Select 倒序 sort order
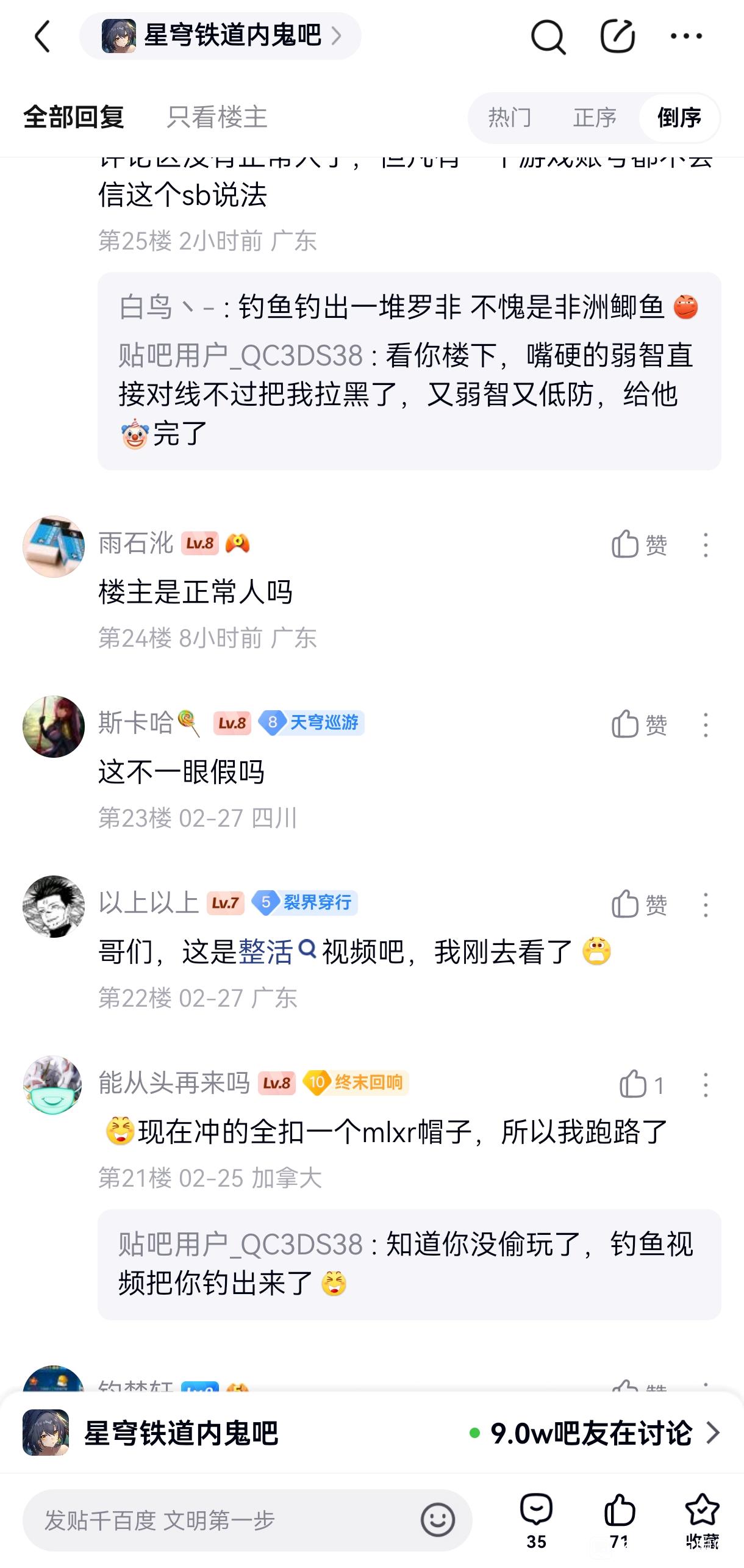The width and height of the screenshot is (744, 1568). coord(679,118)
